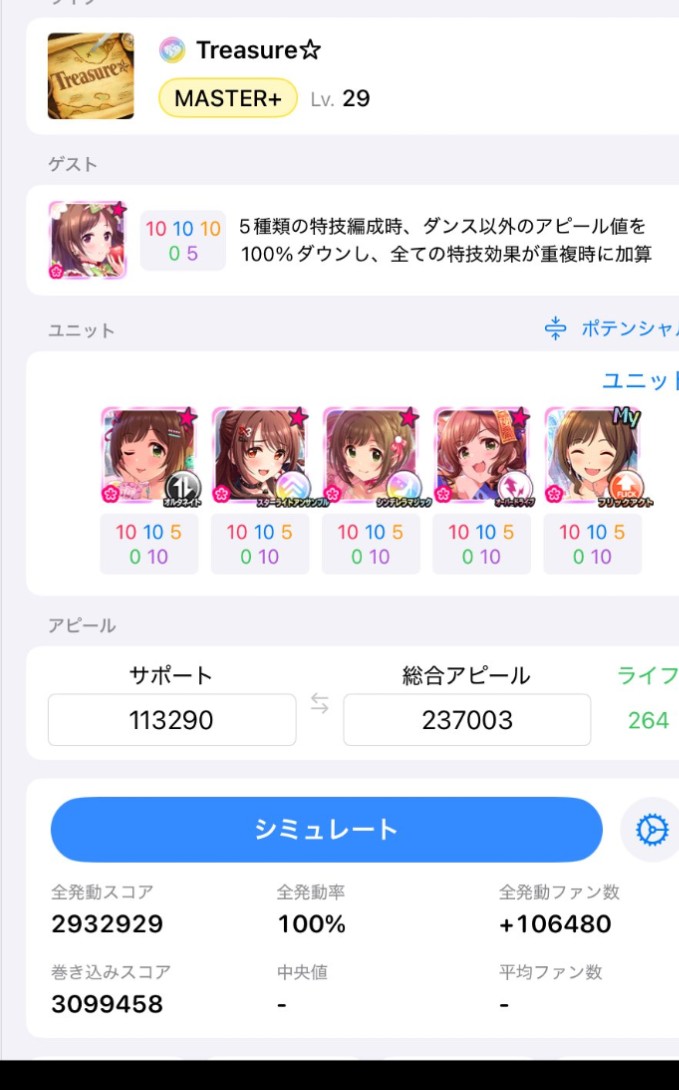Edit the サポート value field
Screen dimensions: 679x1090
[172, 720]
